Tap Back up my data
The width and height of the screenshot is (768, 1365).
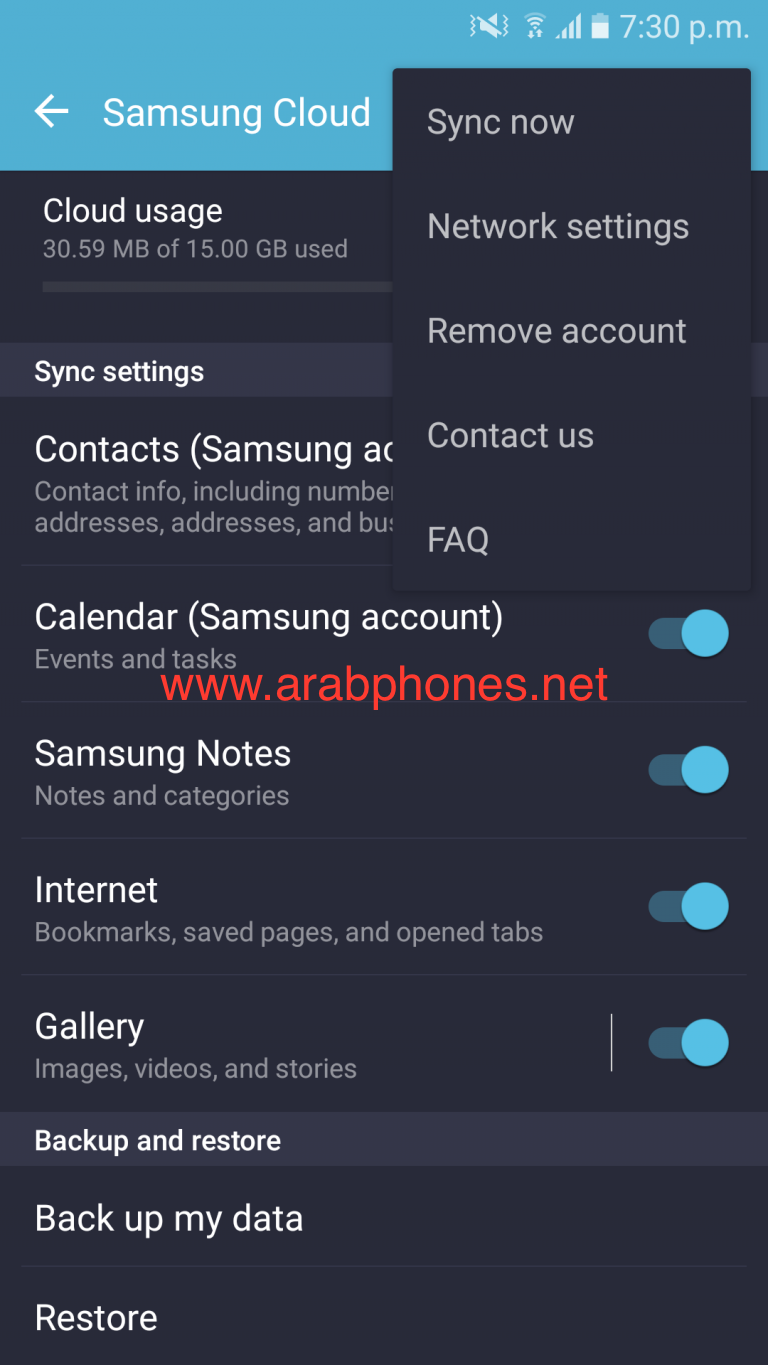169,1218
